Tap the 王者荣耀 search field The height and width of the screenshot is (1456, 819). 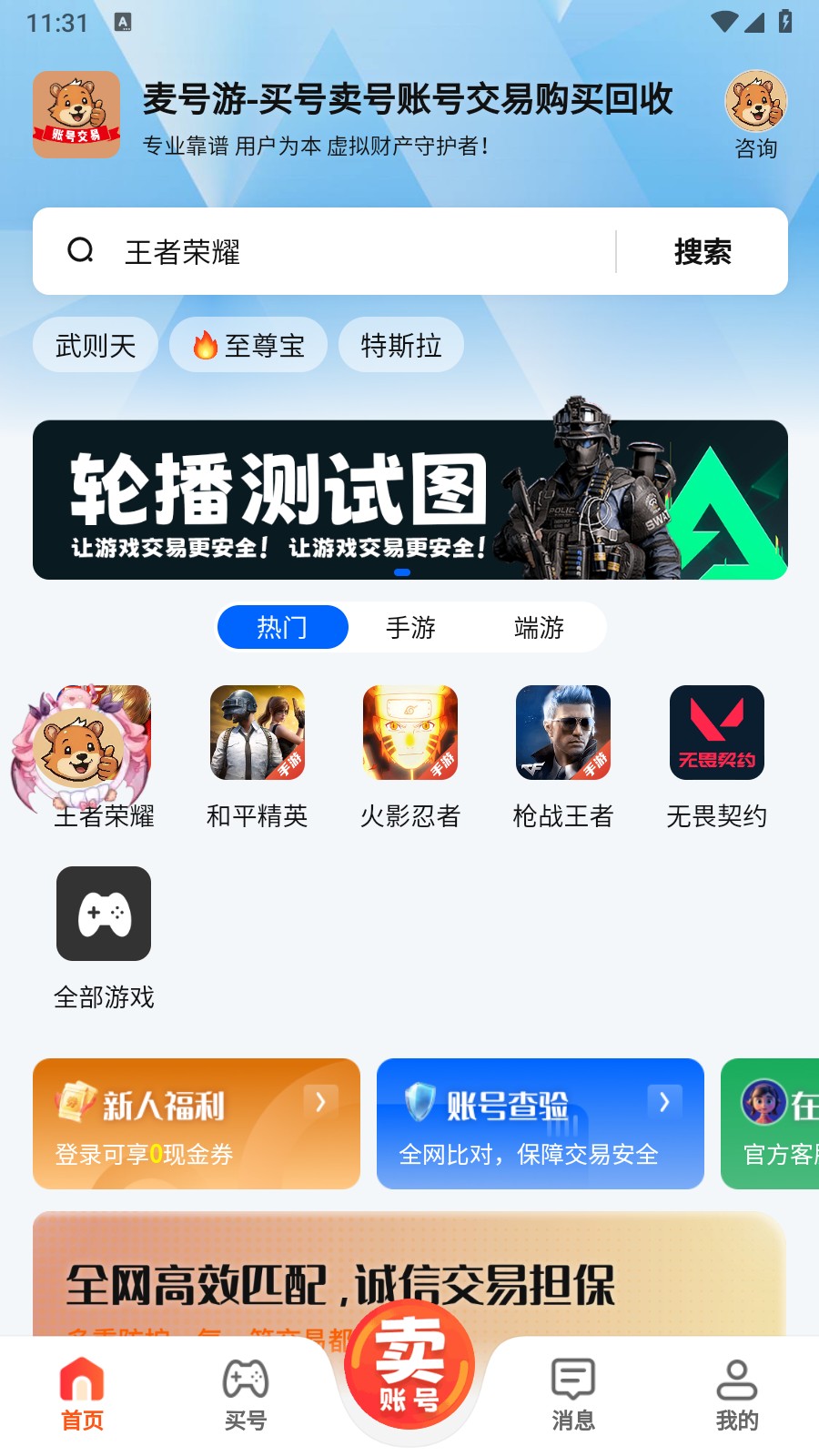point(364,251)
